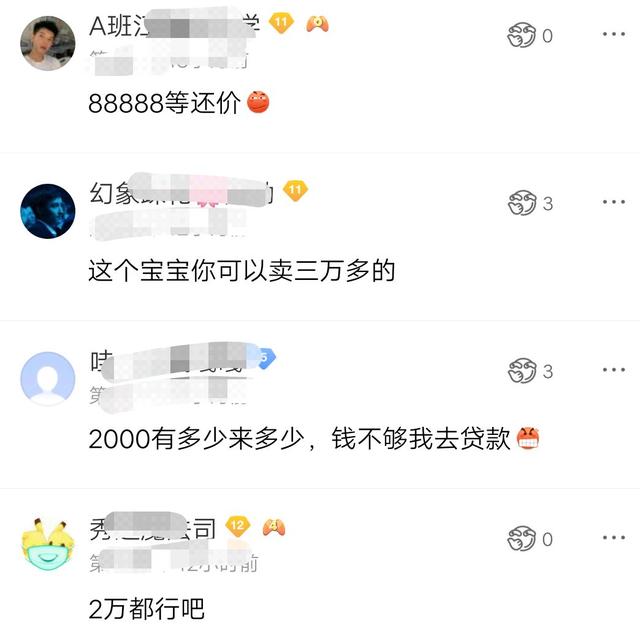640x642 pixels.
Task: Like the comment "88888等还价"
Action: 522,36
